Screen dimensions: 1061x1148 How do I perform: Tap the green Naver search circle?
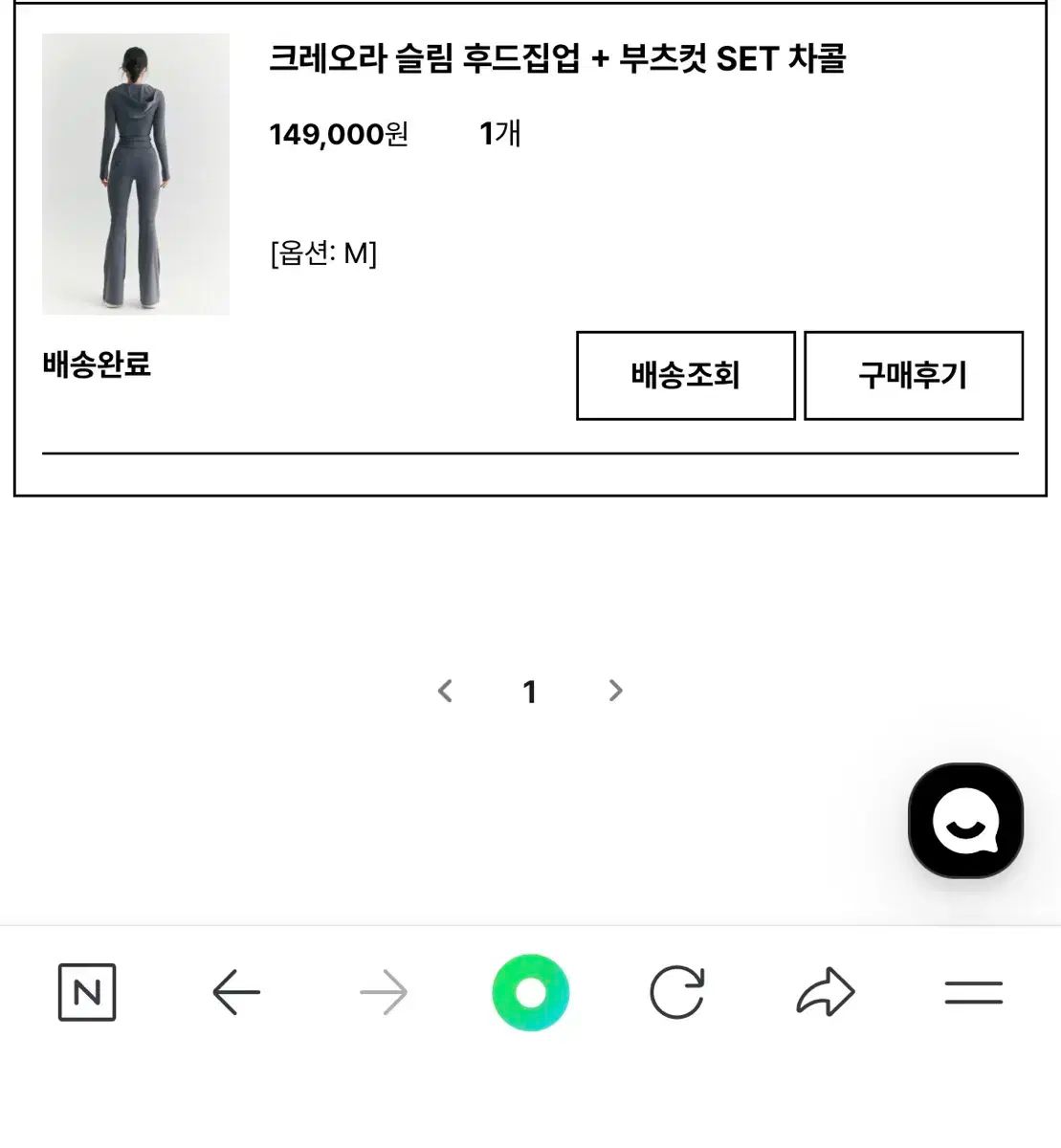[x=530, y=992]
